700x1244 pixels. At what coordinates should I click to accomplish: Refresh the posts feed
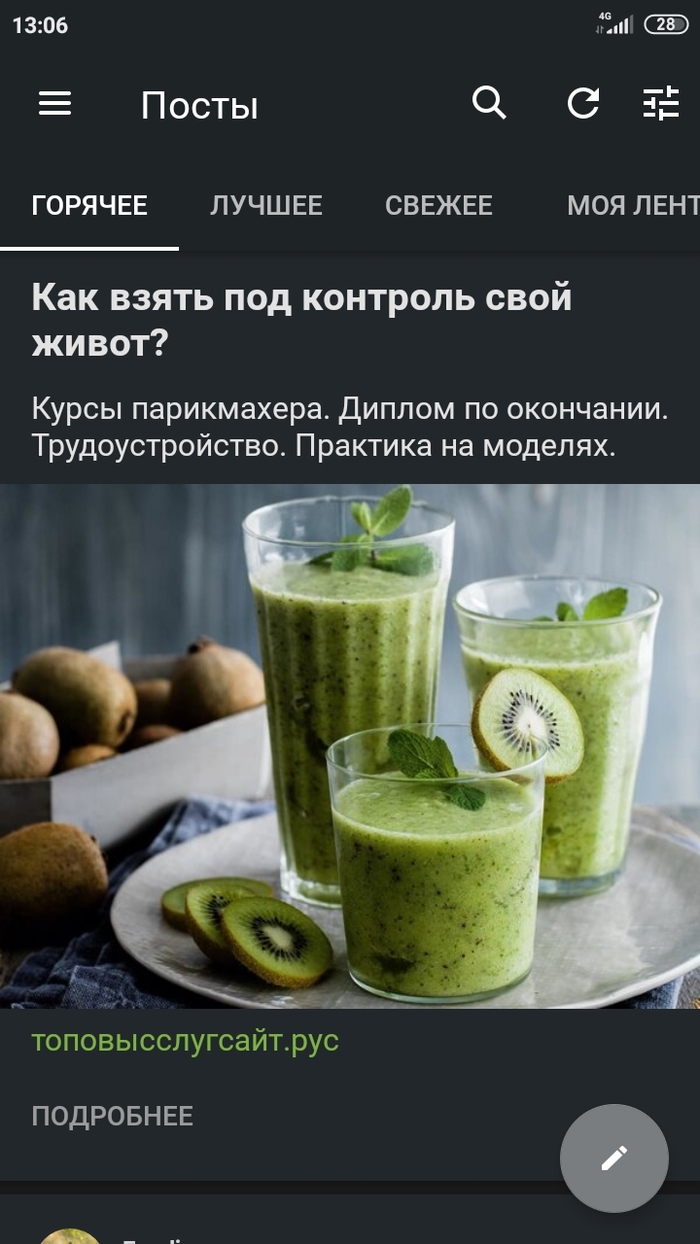point(583,103)
